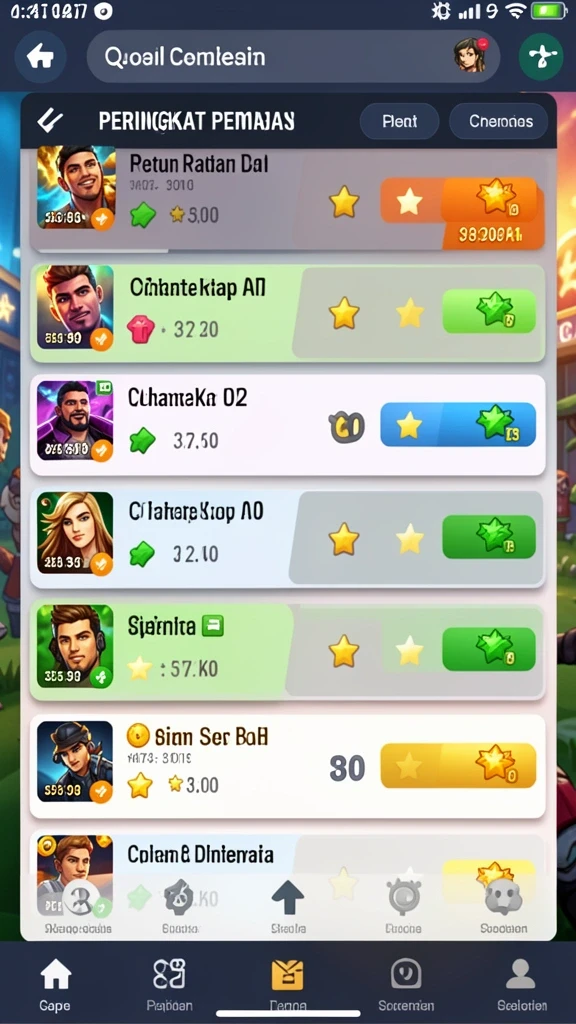Tap the green star button on Sjamita row
Image resolution: width=576 pixels, height=1024 pixels.
489,649
